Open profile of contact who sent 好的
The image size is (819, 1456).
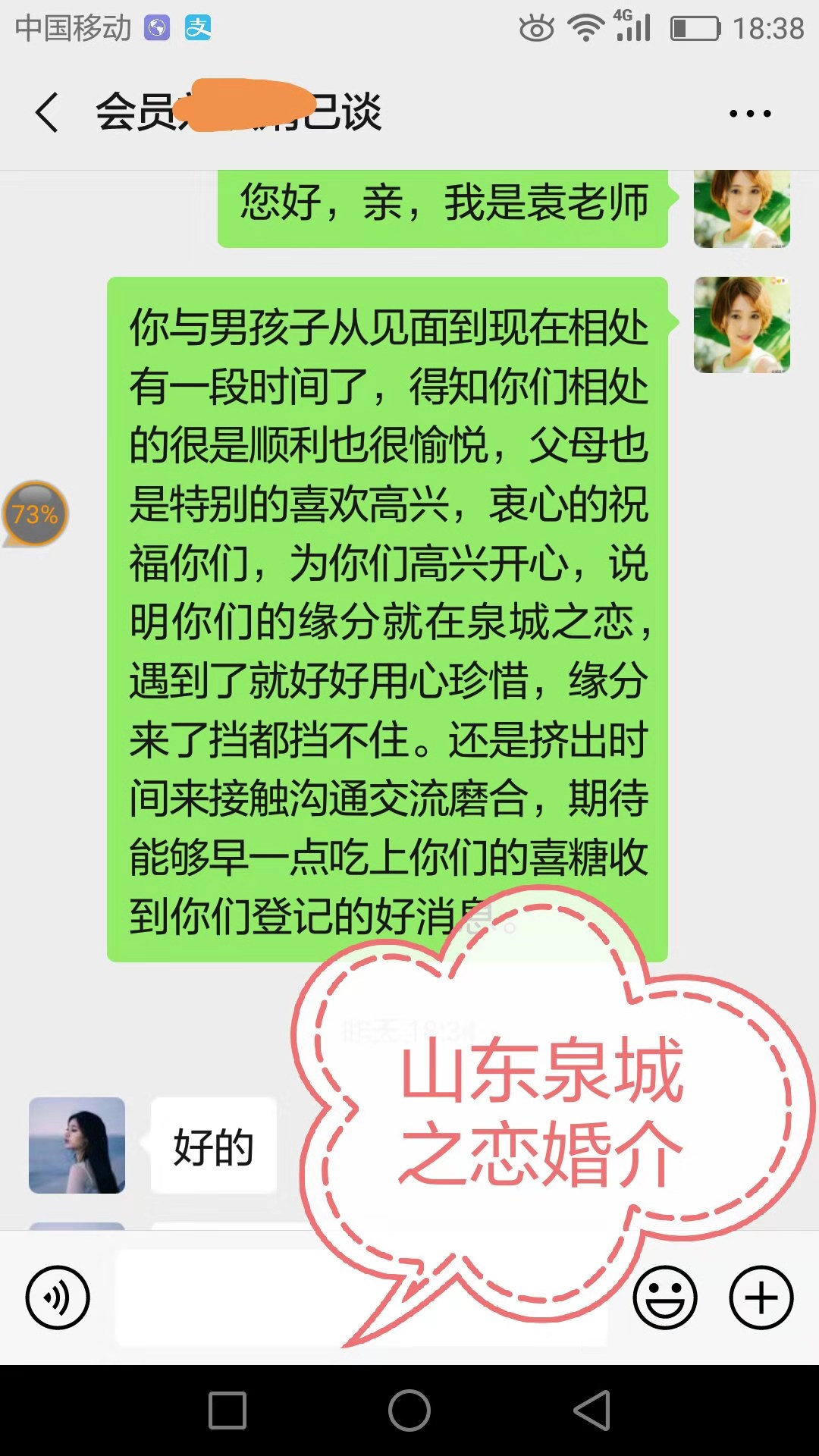(x=77, y=1145)
